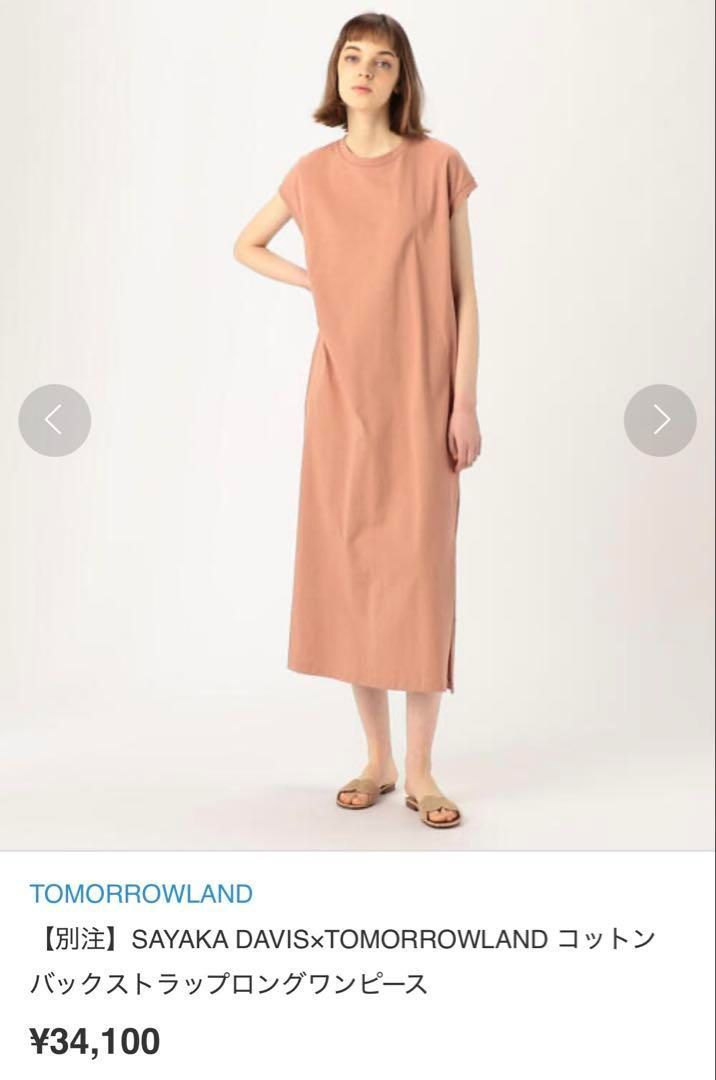Show the next product photo
Viewport: 716px width, 1080px height.
(x=660, y=421)
